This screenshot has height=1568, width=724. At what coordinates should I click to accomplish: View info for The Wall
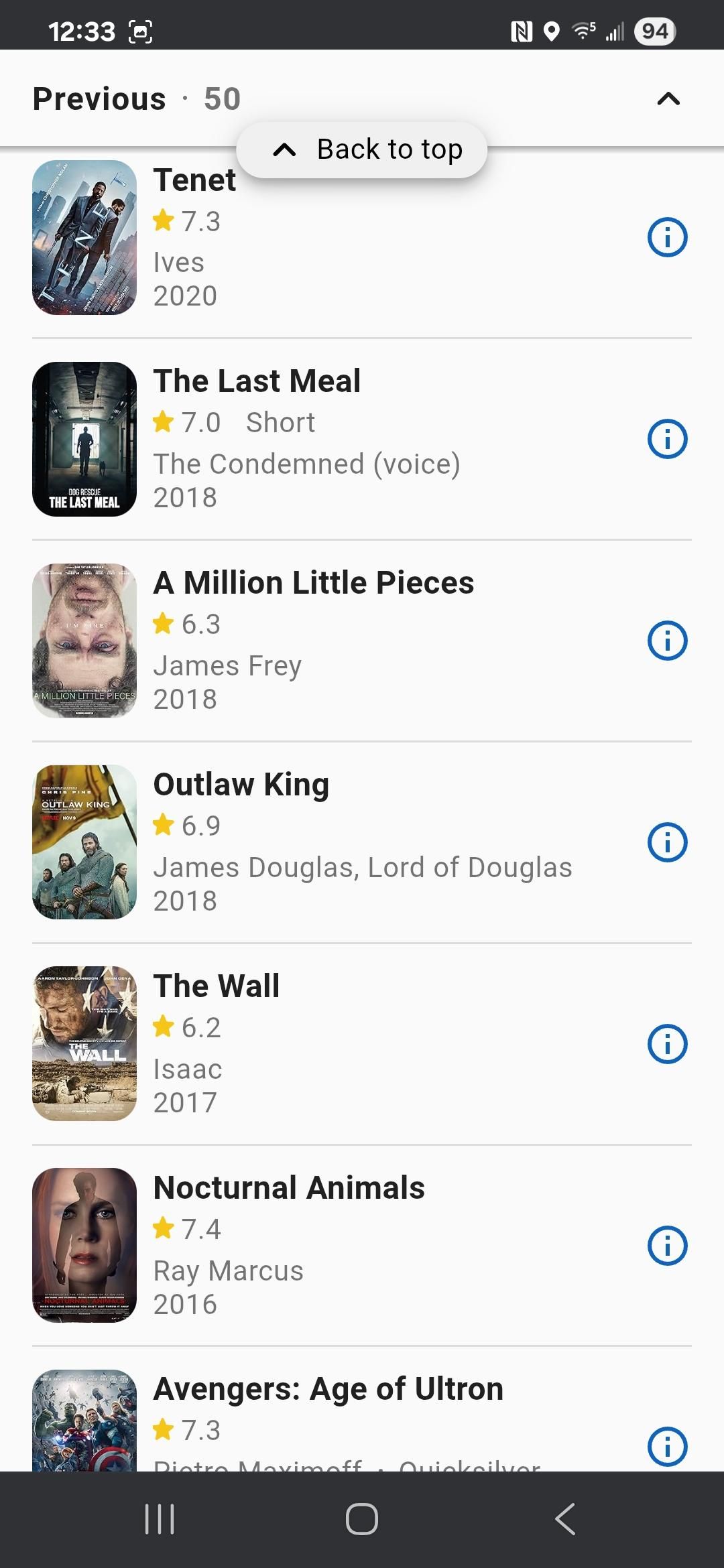pyautogui.click(x=667, y=1044)
